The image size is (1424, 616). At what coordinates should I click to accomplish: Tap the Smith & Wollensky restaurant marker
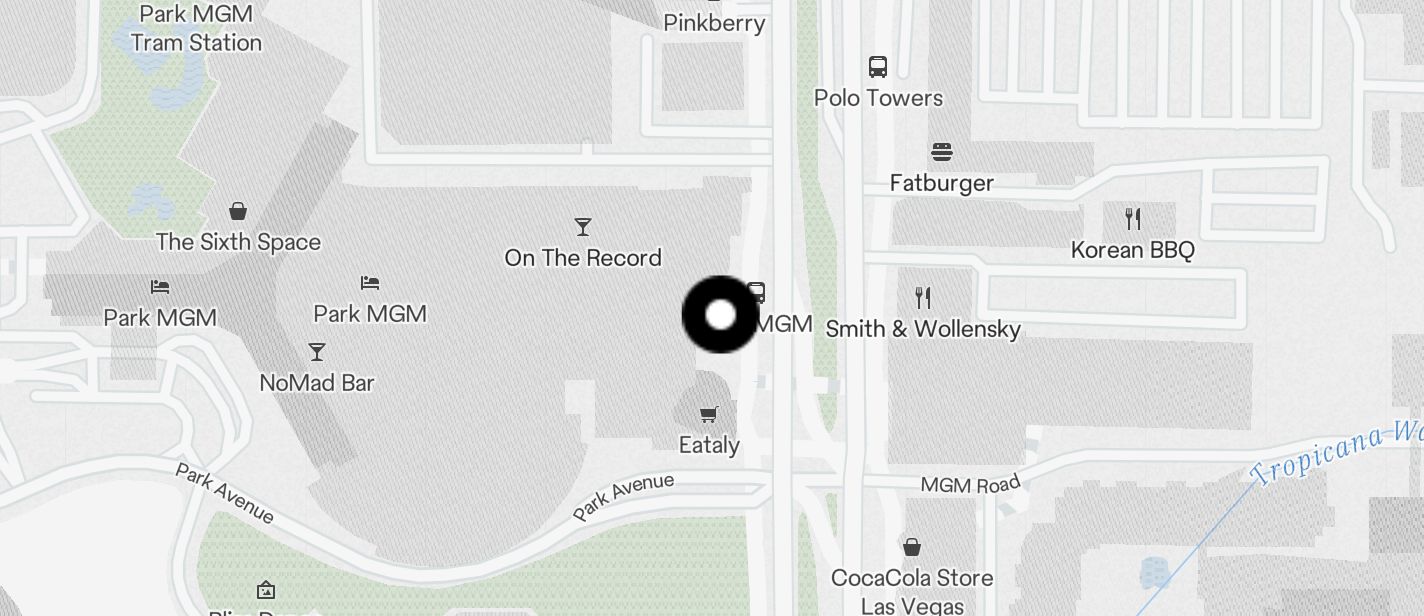tap(923, 298)
